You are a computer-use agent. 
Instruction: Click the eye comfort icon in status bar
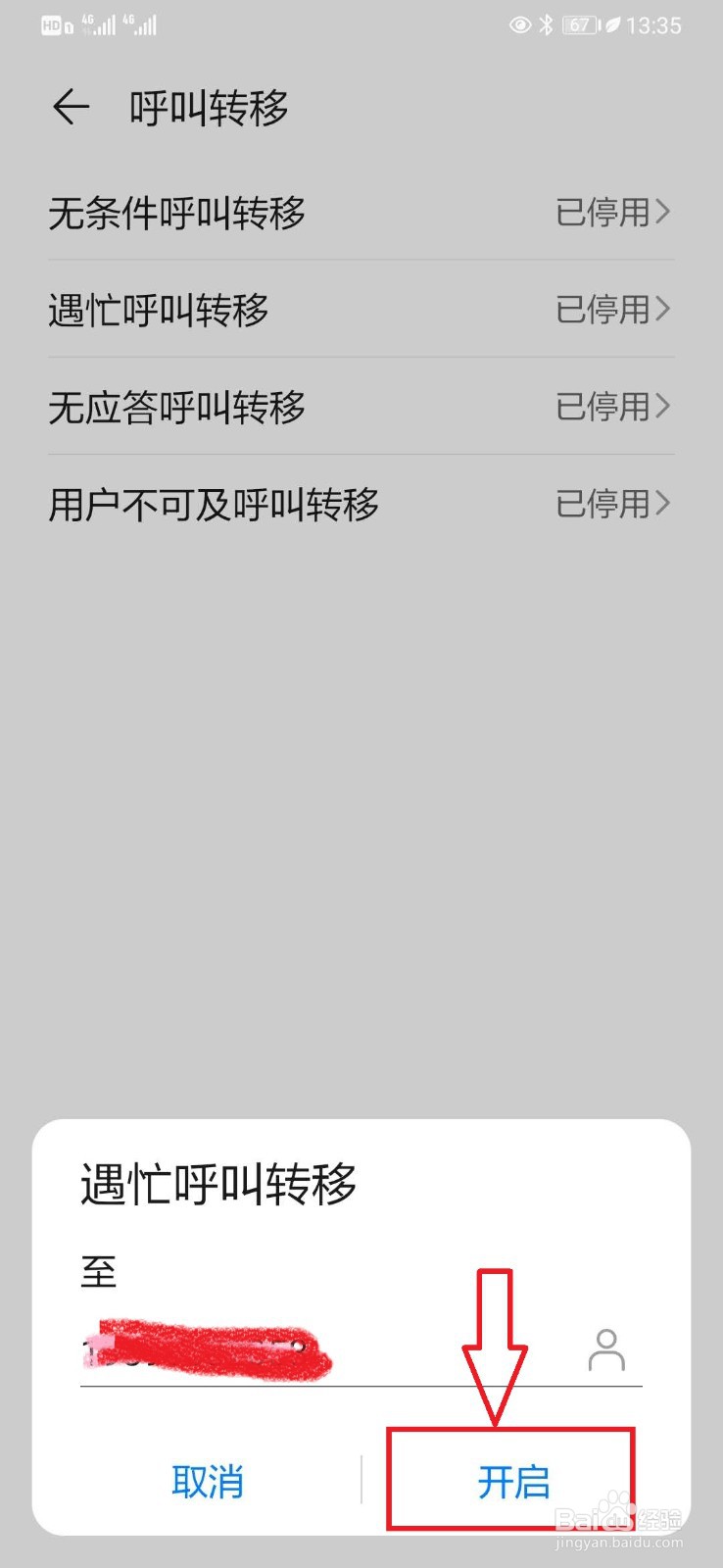(519, 26)
